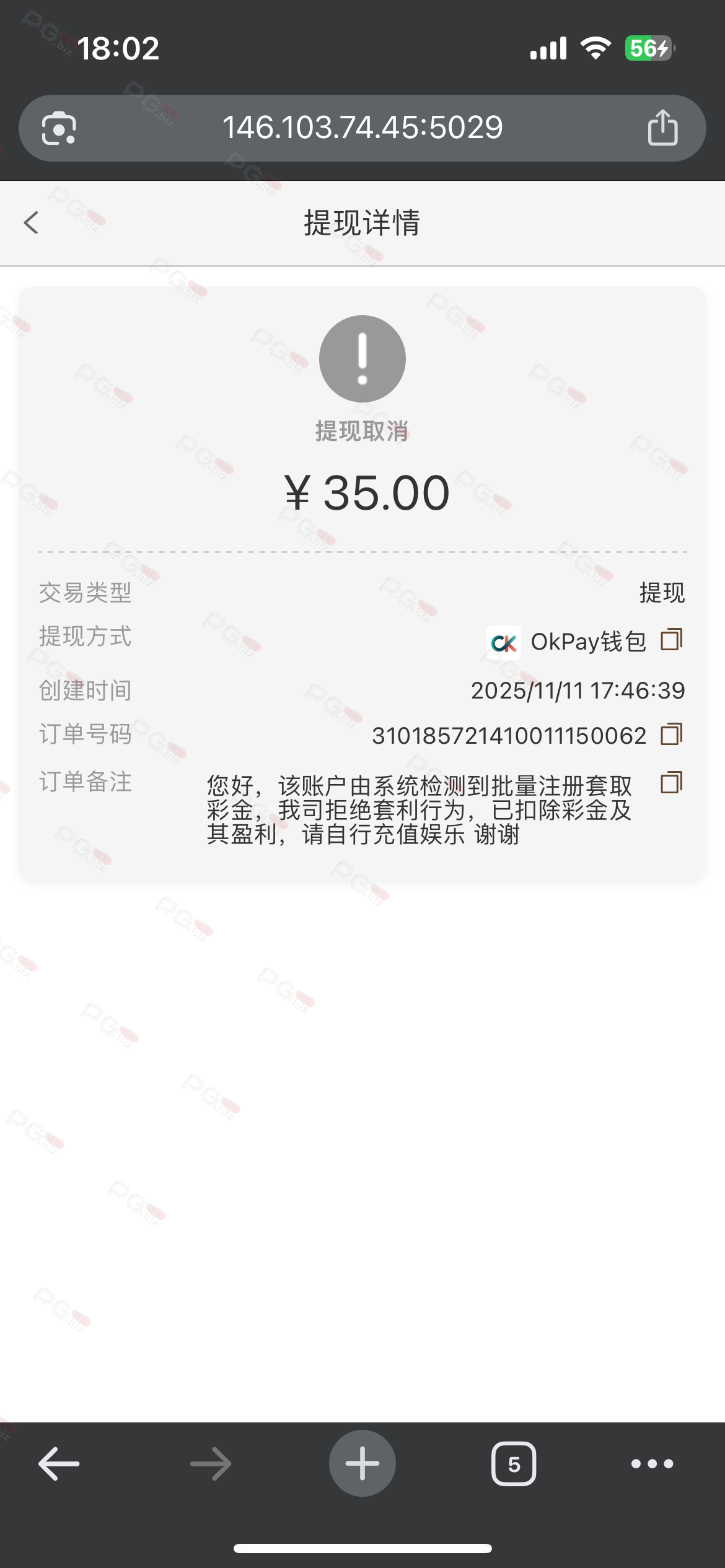Open a new browser tab
Screen dimensions: 725x1568
coord(362,1464)
